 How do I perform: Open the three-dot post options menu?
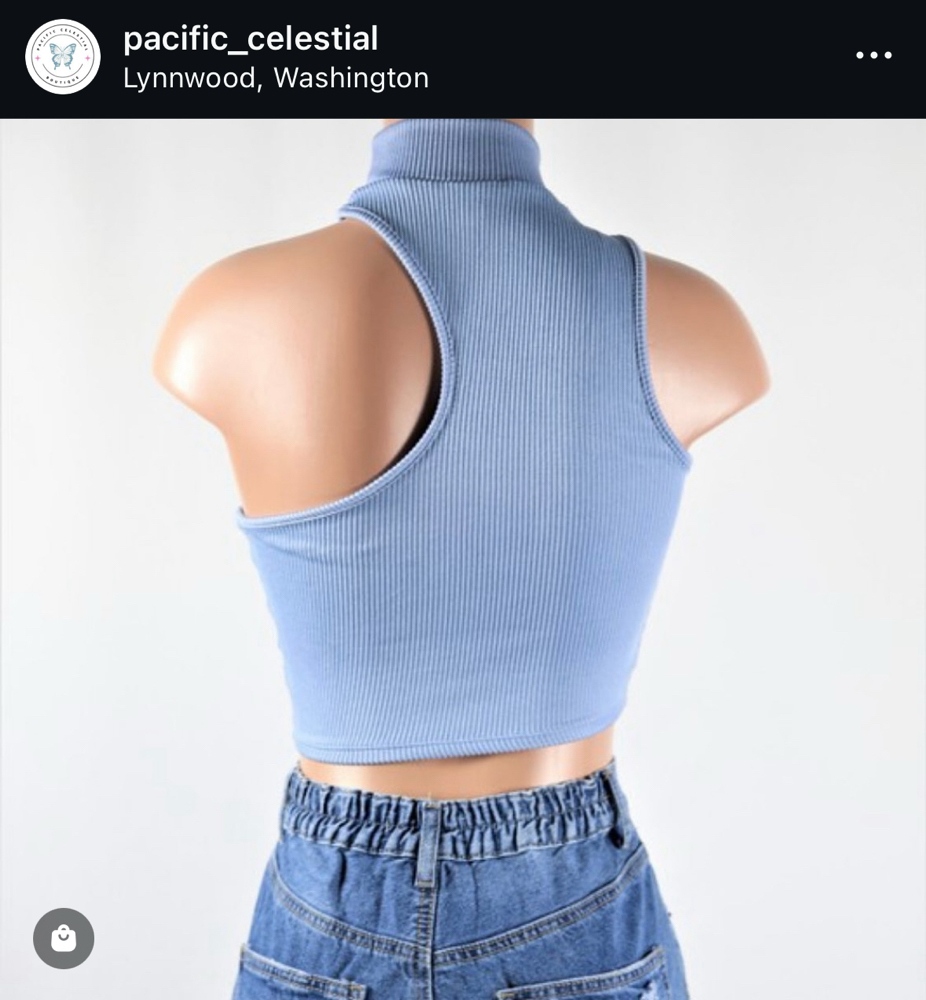pyautogui.click(x=873, y=56)
